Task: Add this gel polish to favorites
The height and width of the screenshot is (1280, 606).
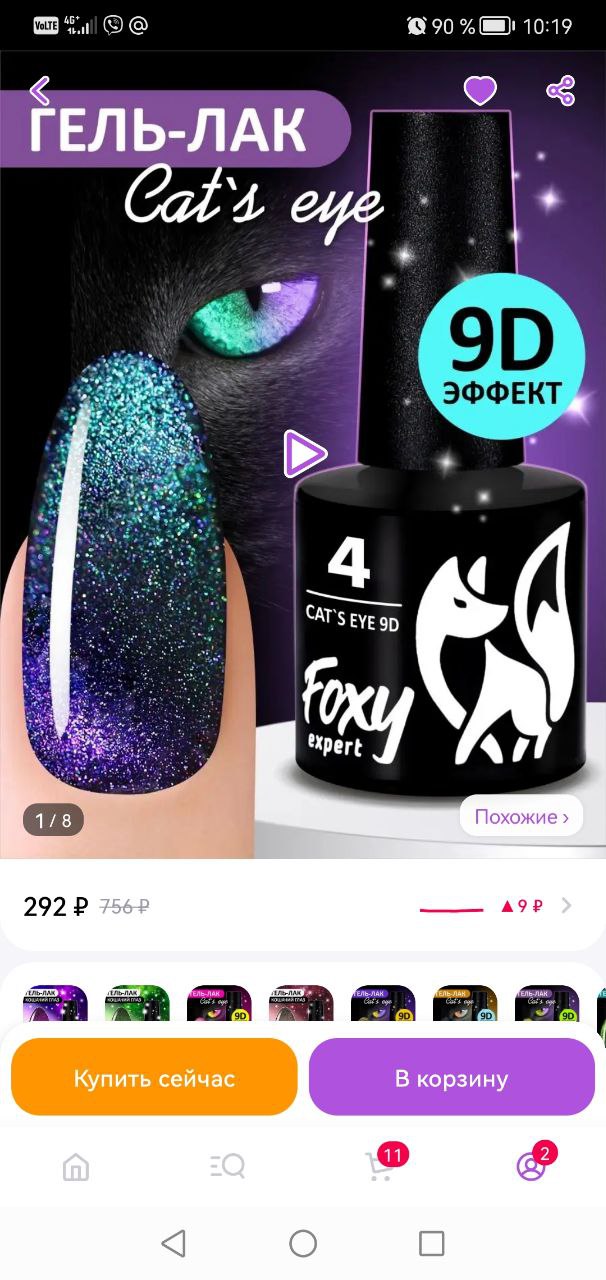Action: tap(480, 91)
